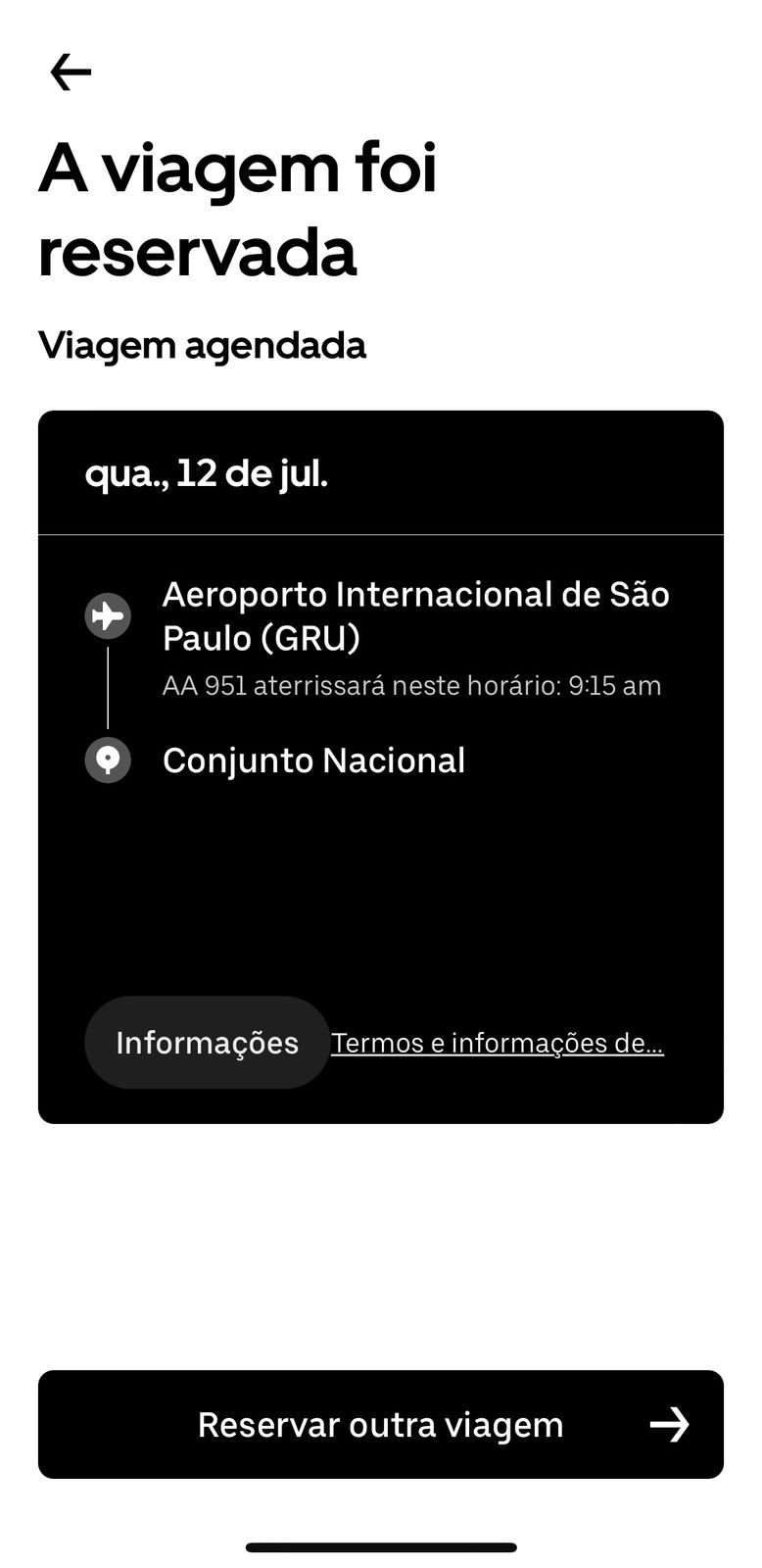
Task: Tap Reservar outra viagem
Action: pos(381,1424)
